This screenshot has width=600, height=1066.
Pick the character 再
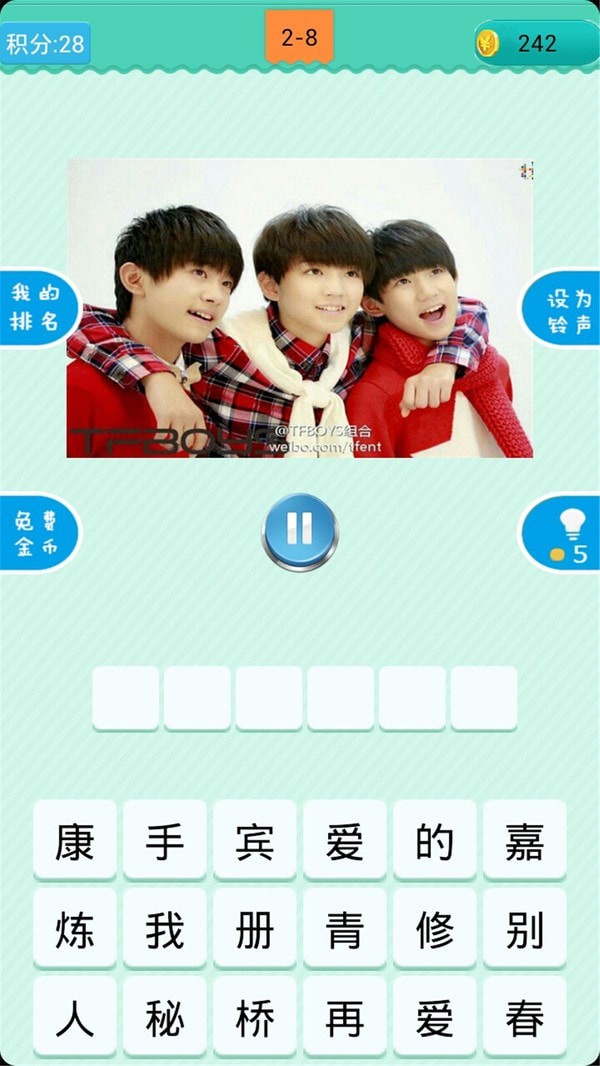tap(345, 1018)
